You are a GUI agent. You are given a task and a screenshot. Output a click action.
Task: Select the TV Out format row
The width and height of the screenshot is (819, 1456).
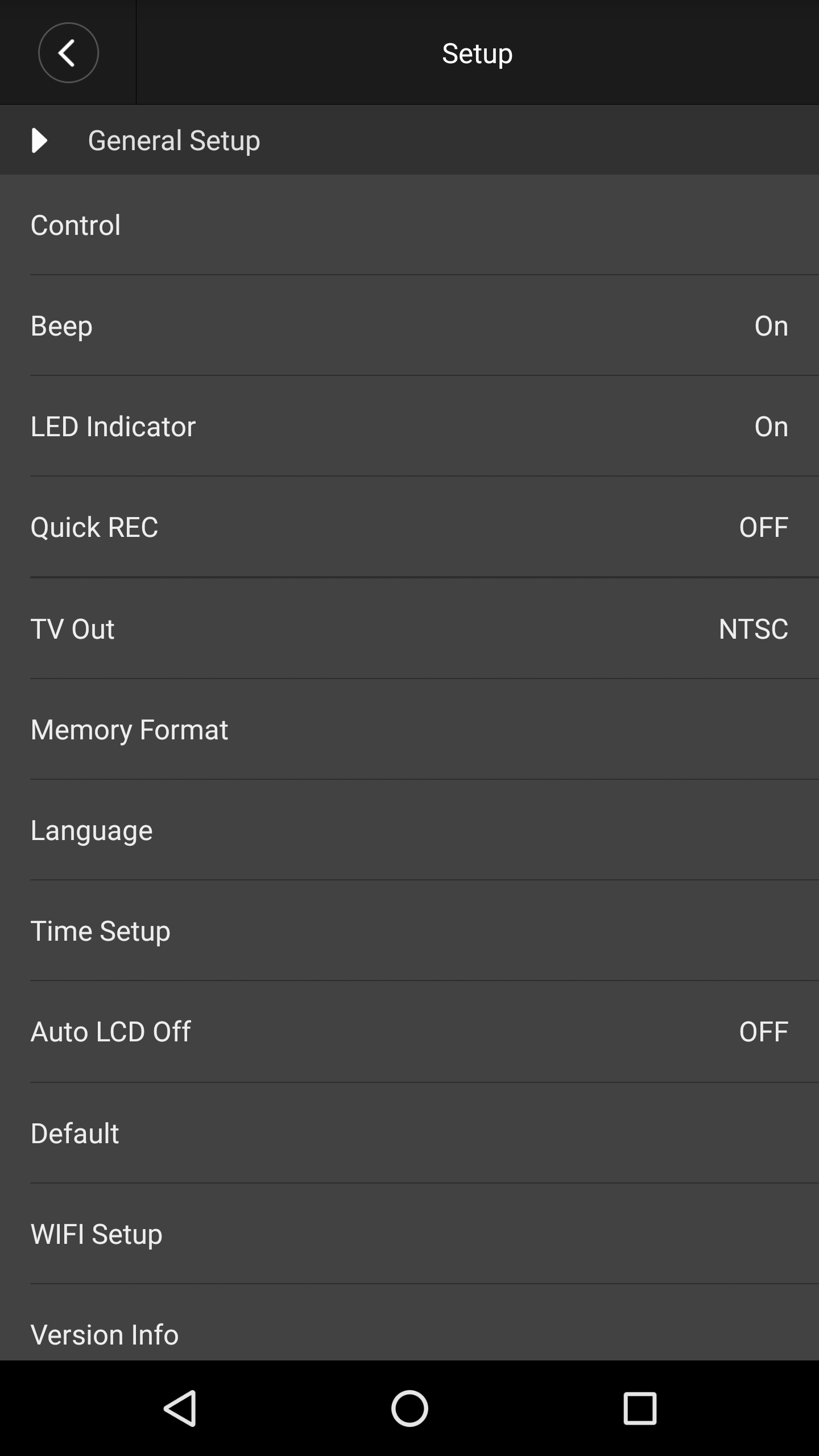409,628
